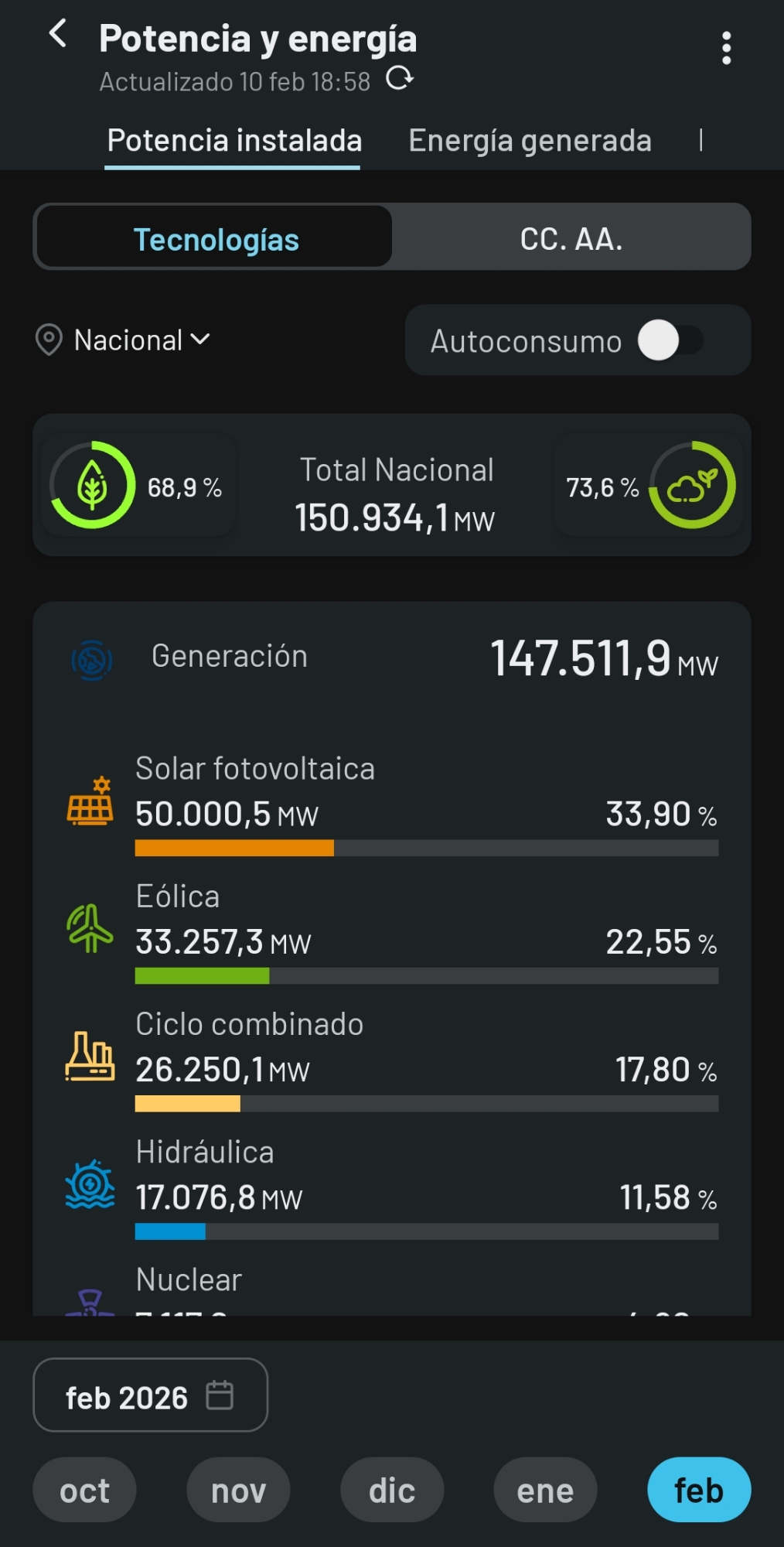Select the Tecnologías segment

click(x=215, y=238)
